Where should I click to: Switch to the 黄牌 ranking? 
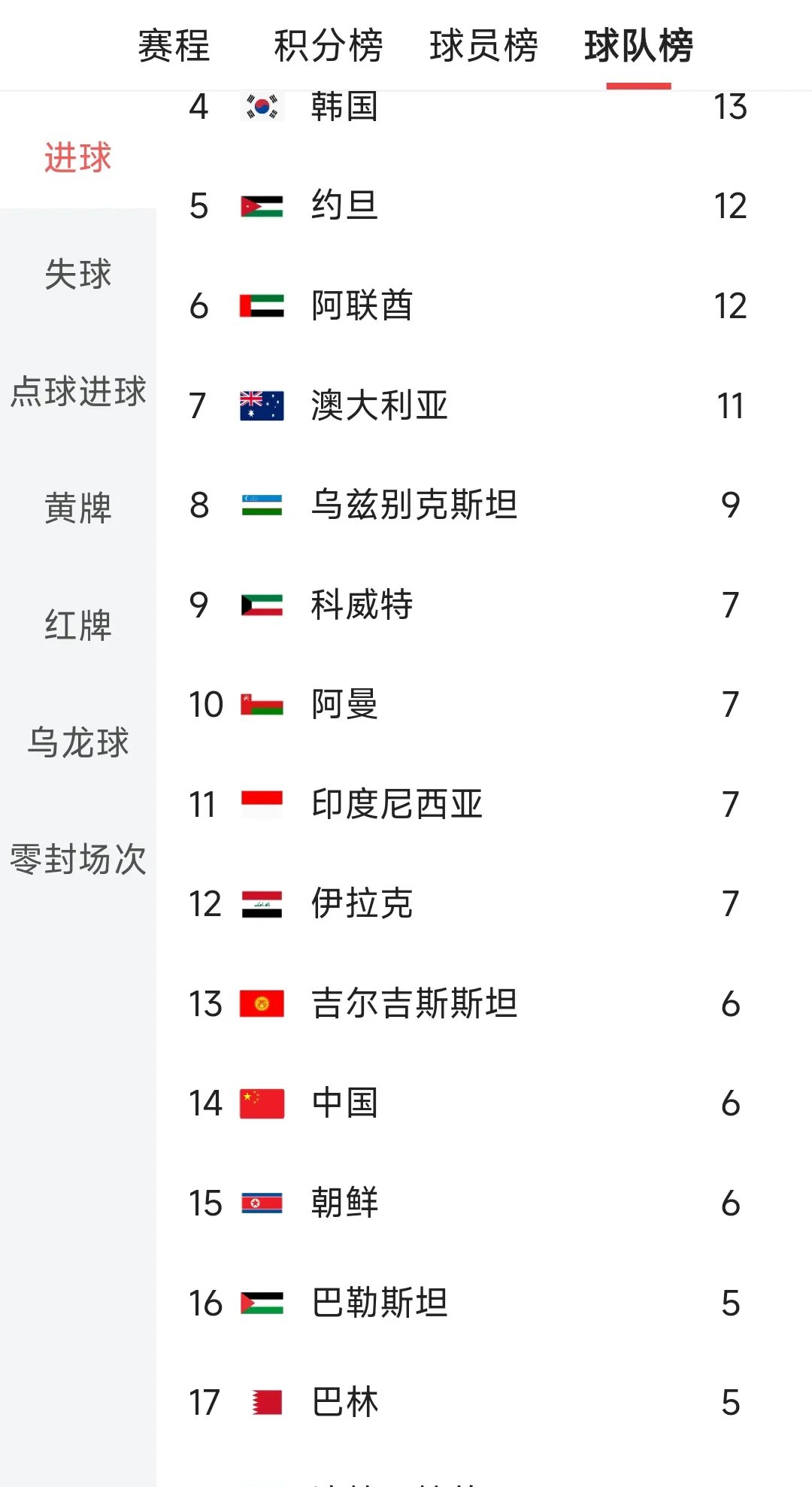[77, 508]
